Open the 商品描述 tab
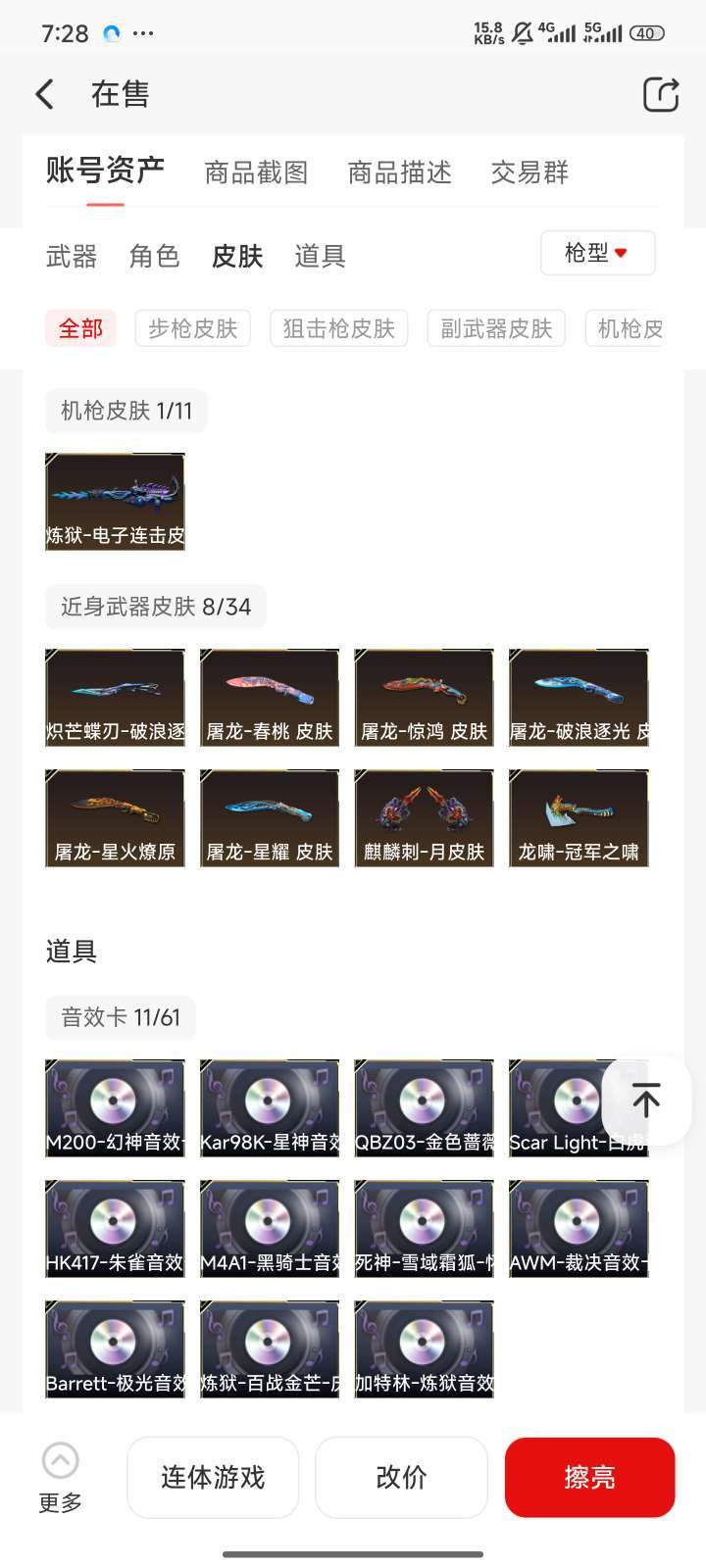This screenshot has height=1568, width=706. 399,172
